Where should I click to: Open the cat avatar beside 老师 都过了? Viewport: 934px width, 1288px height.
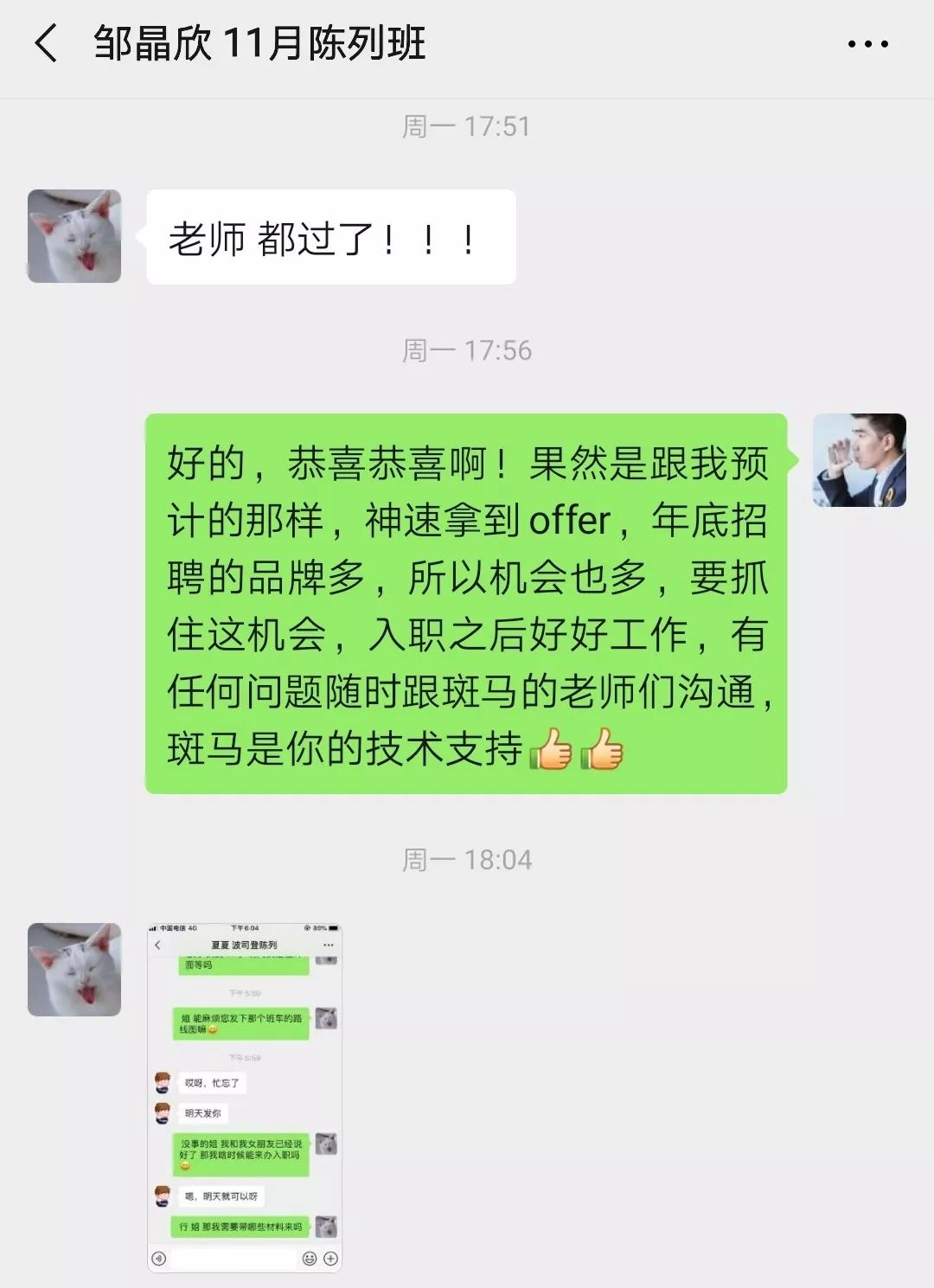(x=74, y=236)
